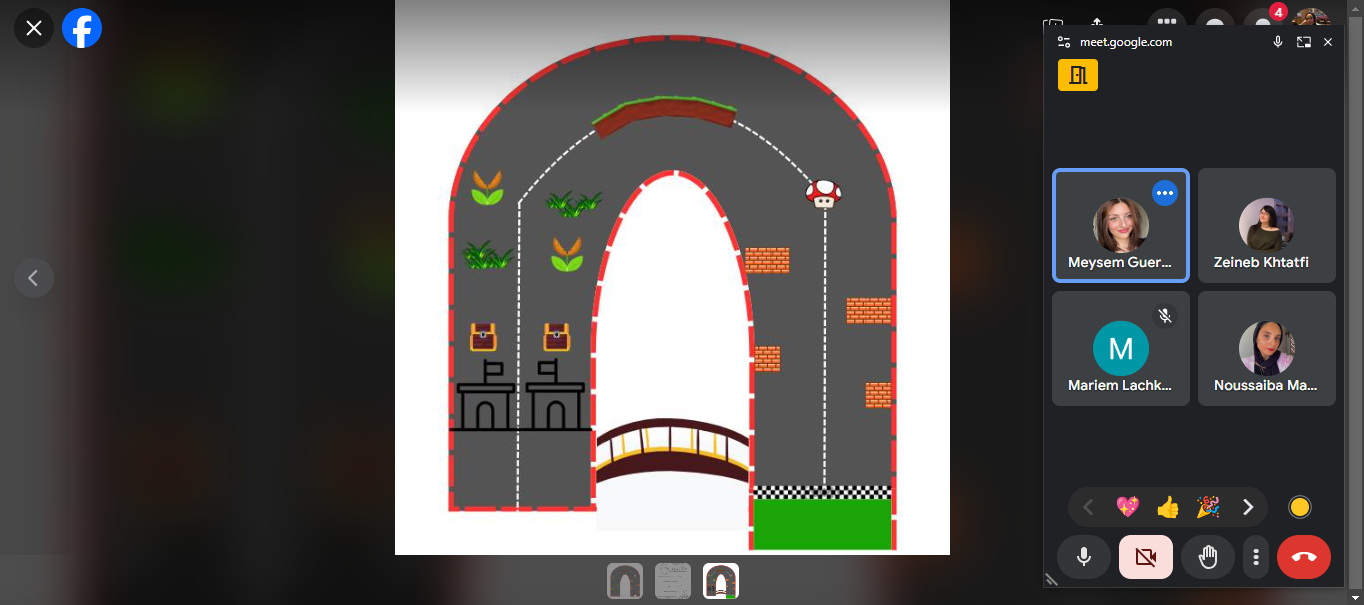
Task: Select Noussaiba's participant tile
Action: tap(1266, 348)
